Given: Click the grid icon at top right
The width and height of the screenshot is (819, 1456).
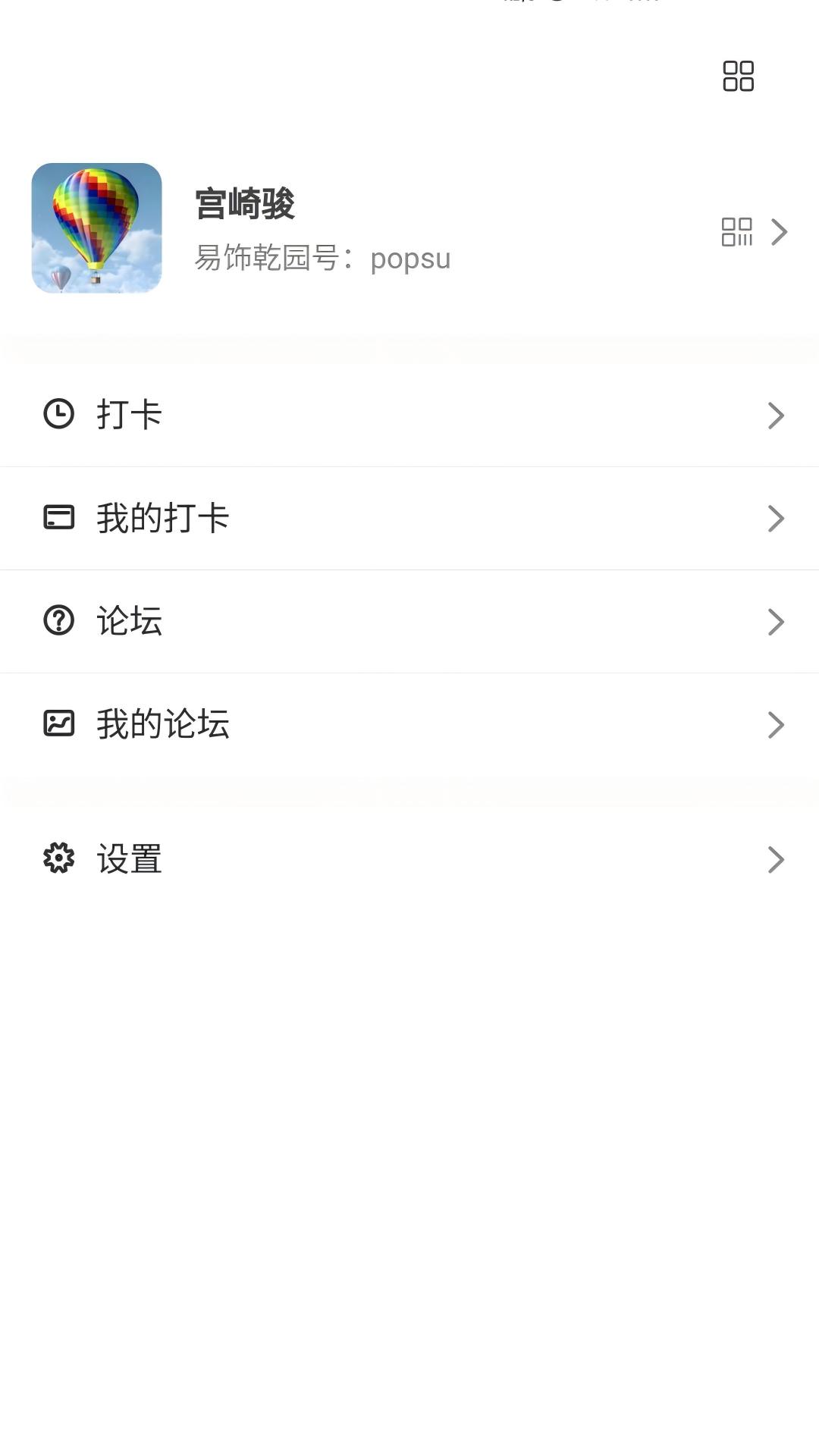Looking at the screenshot, I should (x=736, y=77).
